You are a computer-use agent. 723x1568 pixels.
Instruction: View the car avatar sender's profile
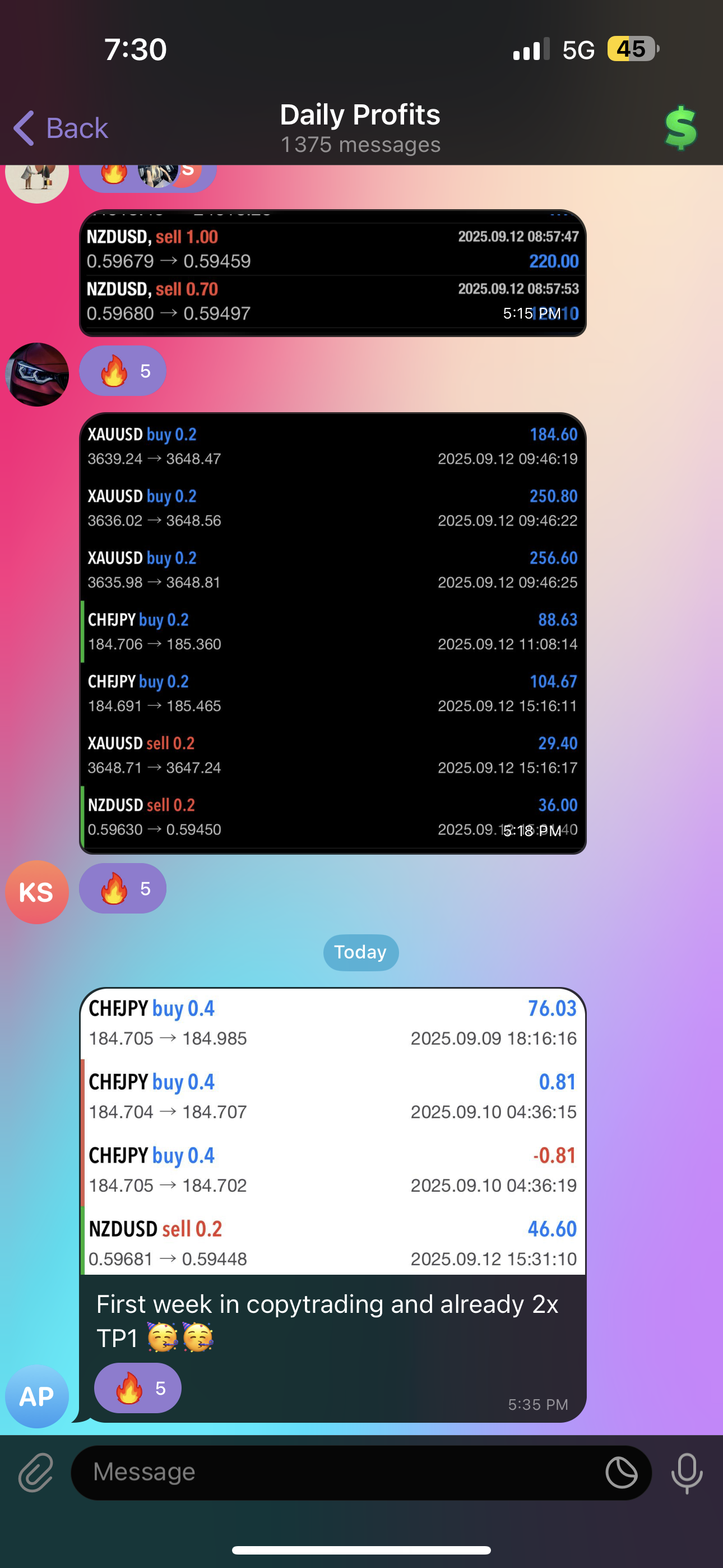(36, 375)
